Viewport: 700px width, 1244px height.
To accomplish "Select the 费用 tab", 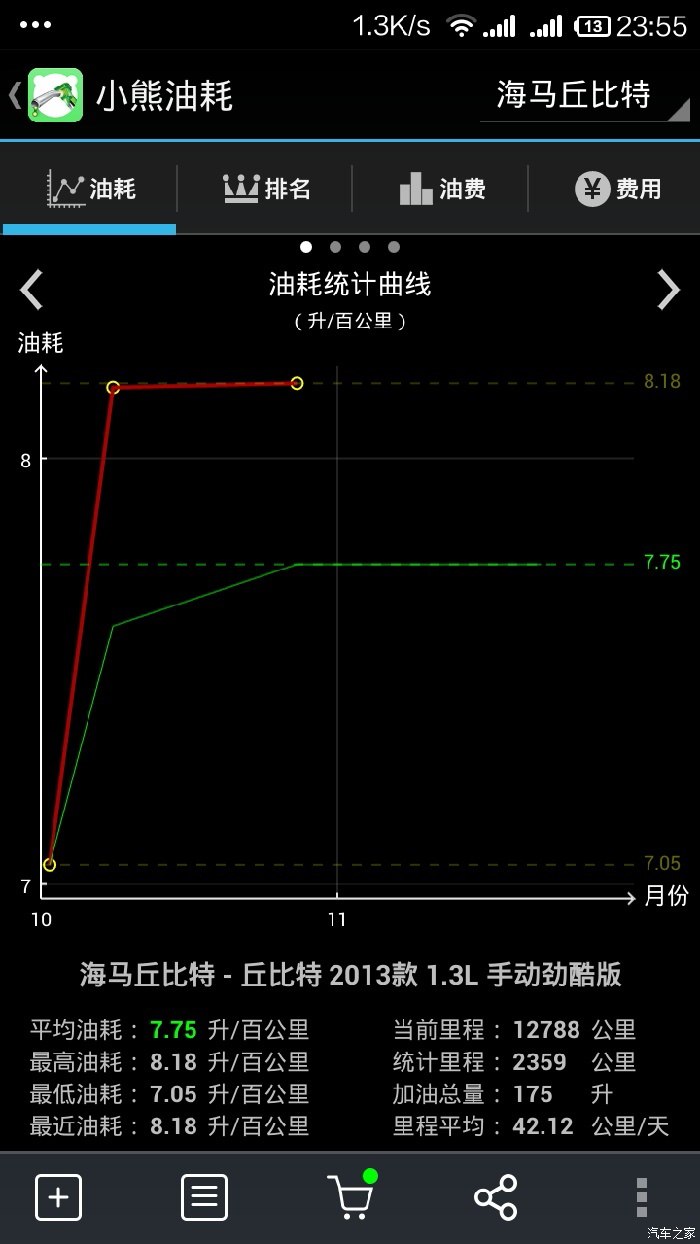I will [x=617, y=188].
